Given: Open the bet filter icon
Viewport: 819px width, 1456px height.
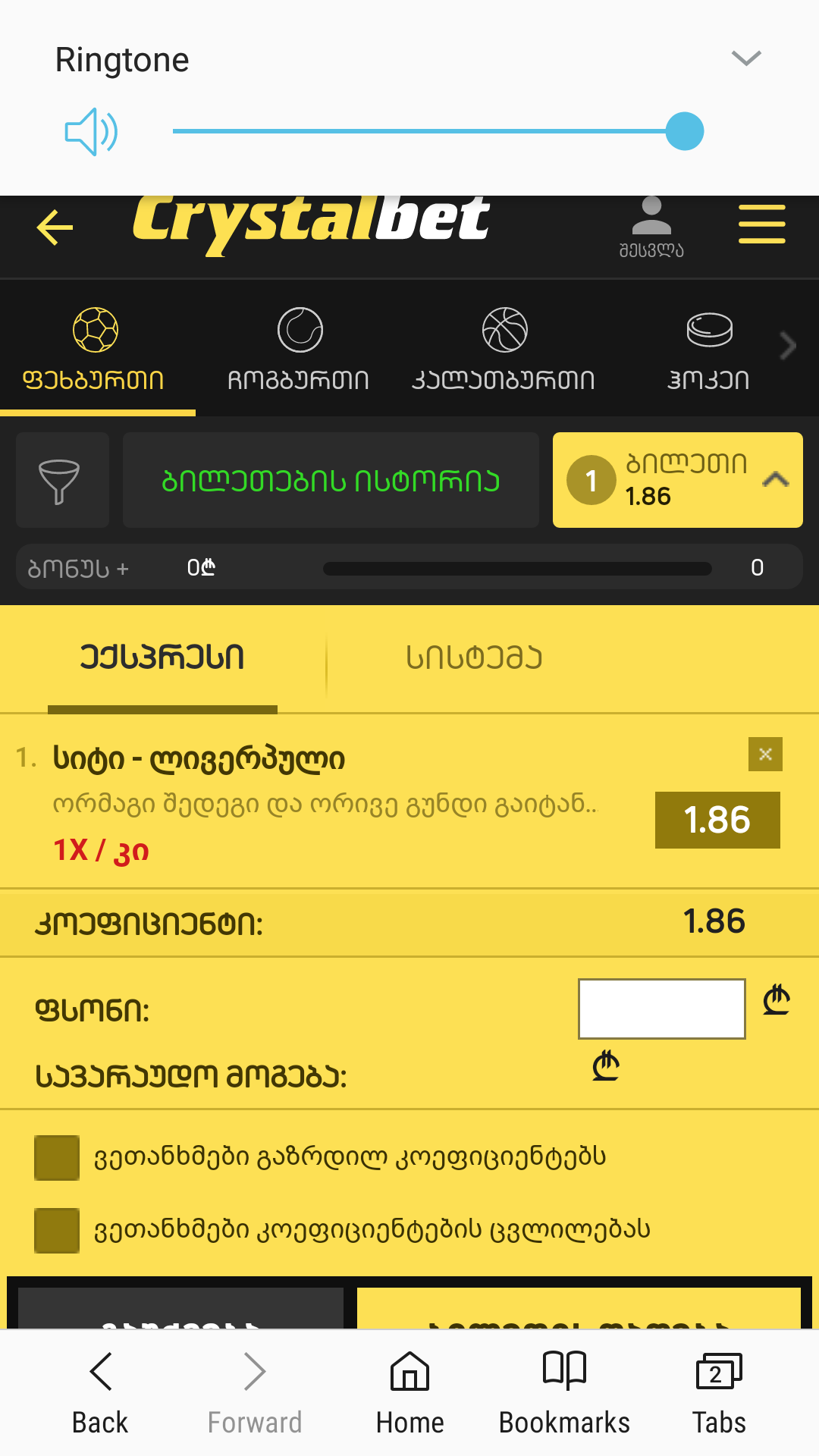Looking at the screenshot, I should [62, 480].
